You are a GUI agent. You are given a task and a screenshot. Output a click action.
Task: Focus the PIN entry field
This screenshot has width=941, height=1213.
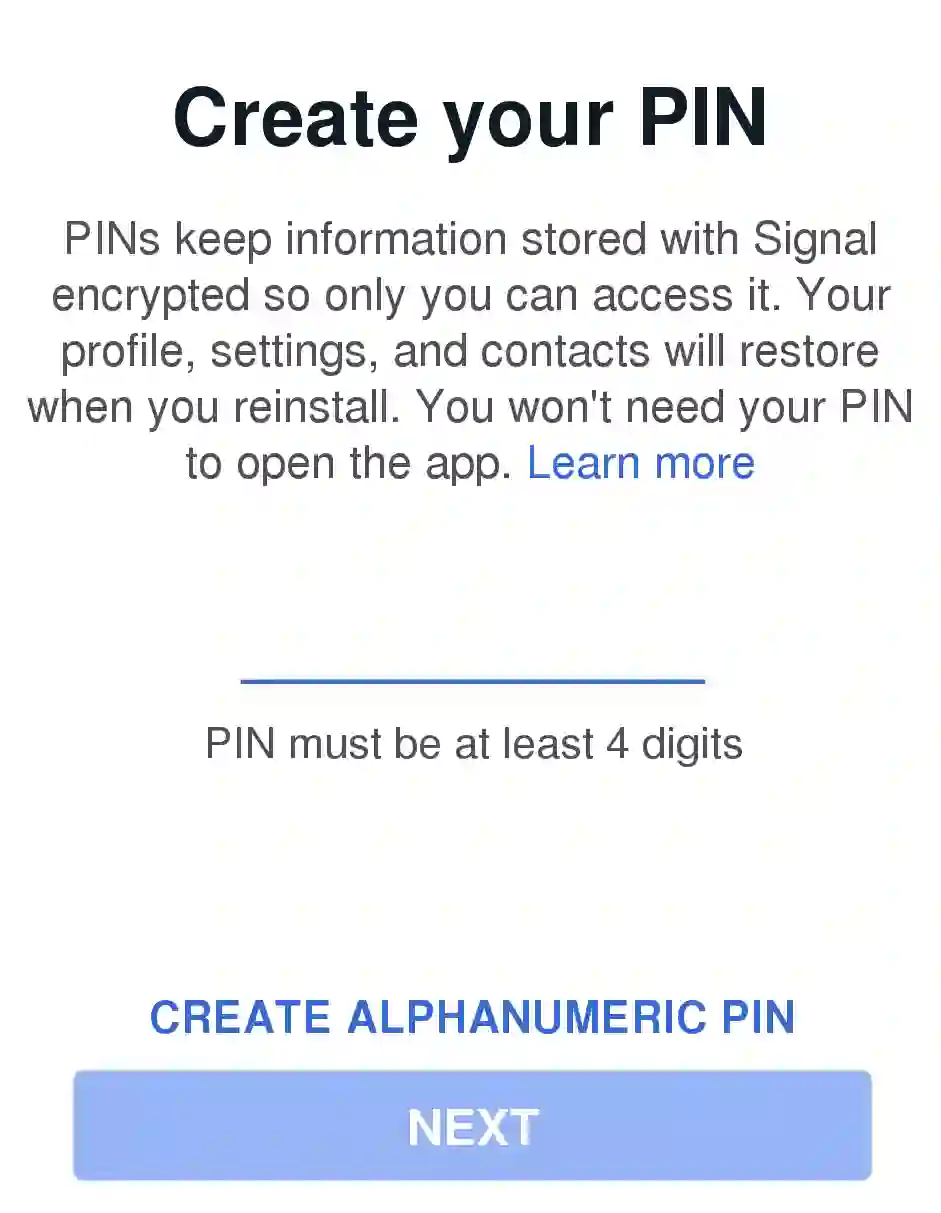tap(472, 650)
